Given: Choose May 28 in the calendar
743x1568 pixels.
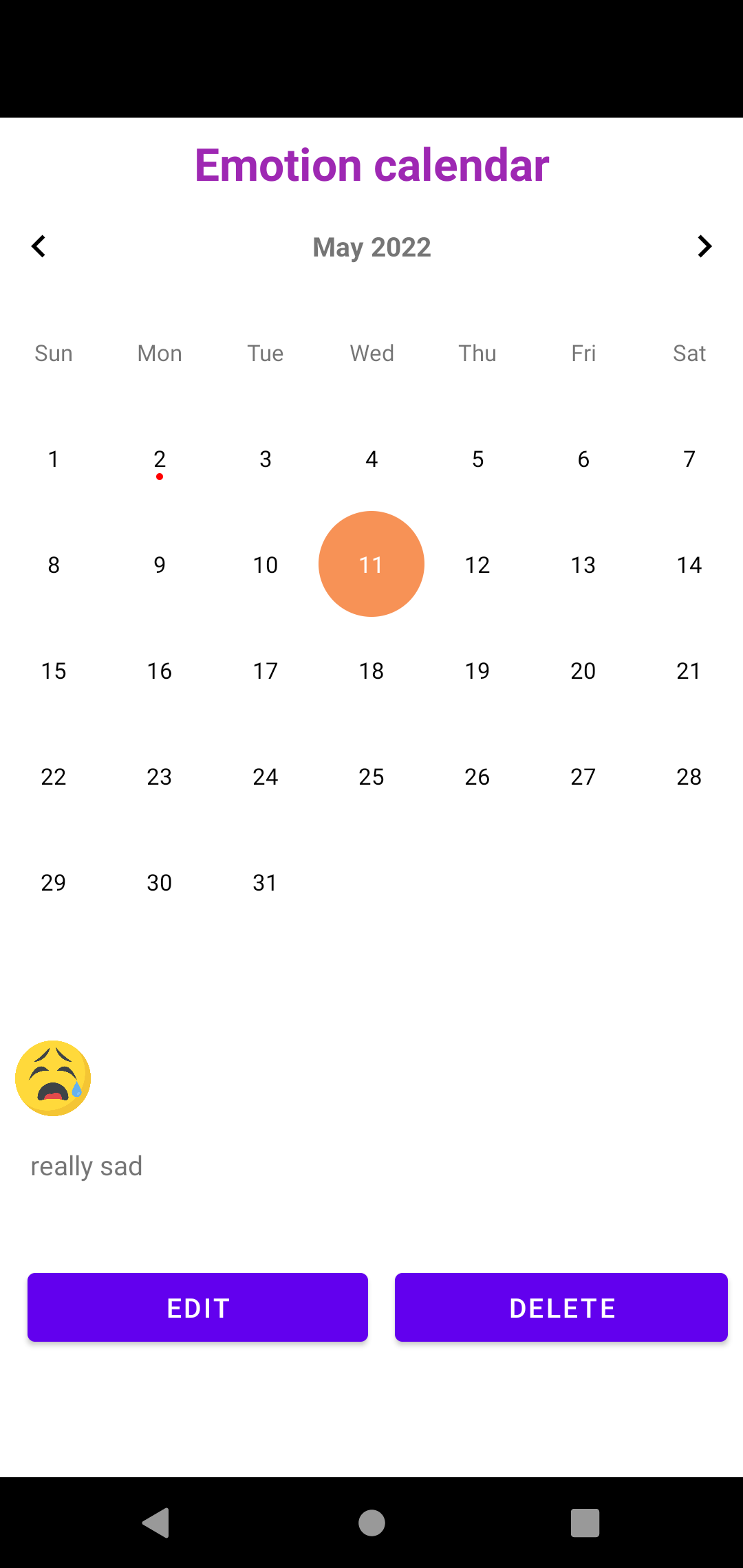Looking at the screenshot, I should click(689, 777).
